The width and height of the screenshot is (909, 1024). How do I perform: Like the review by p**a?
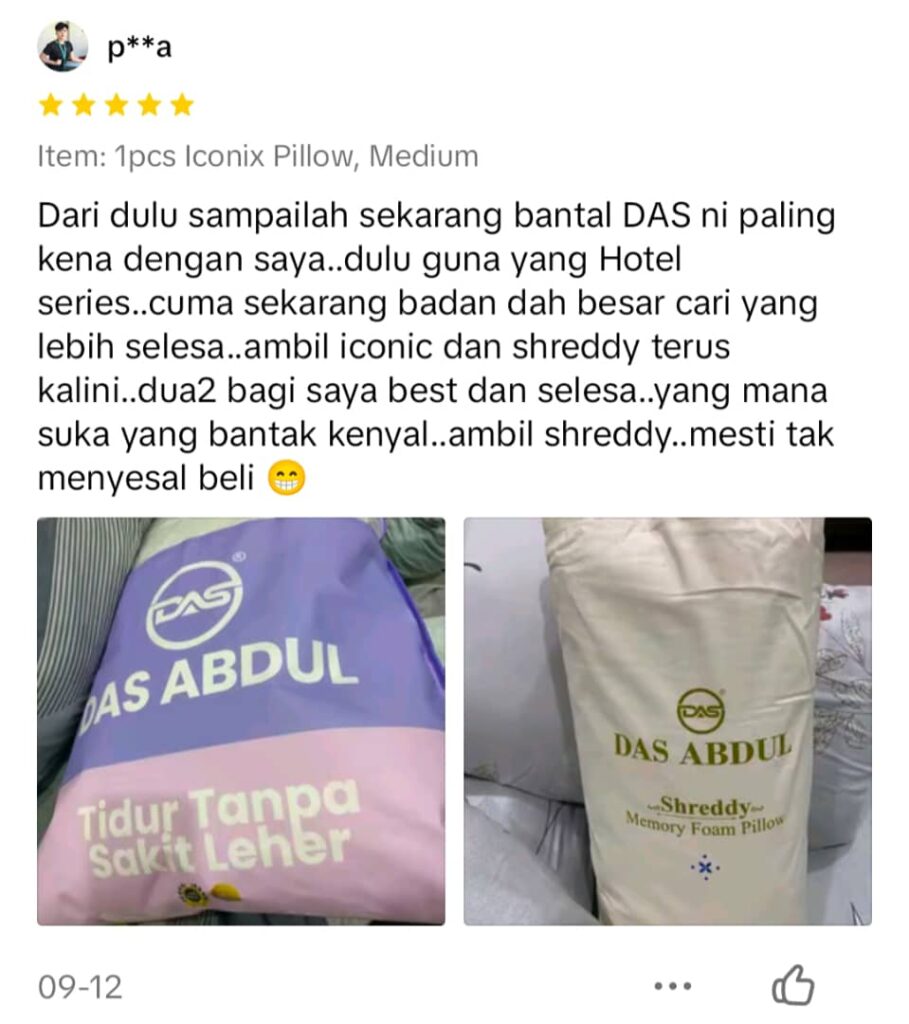click(x=793, y=986)
